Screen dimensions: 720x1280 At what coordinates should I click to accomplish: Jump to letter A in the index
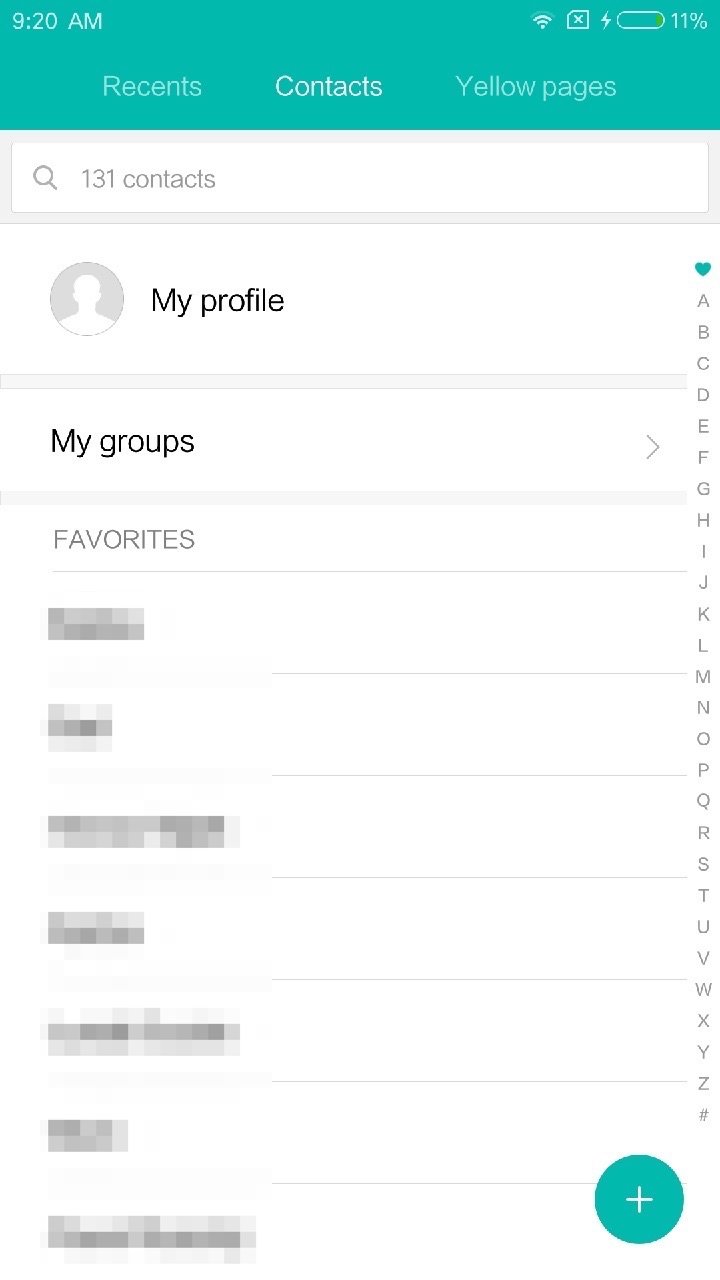[703, 301]
